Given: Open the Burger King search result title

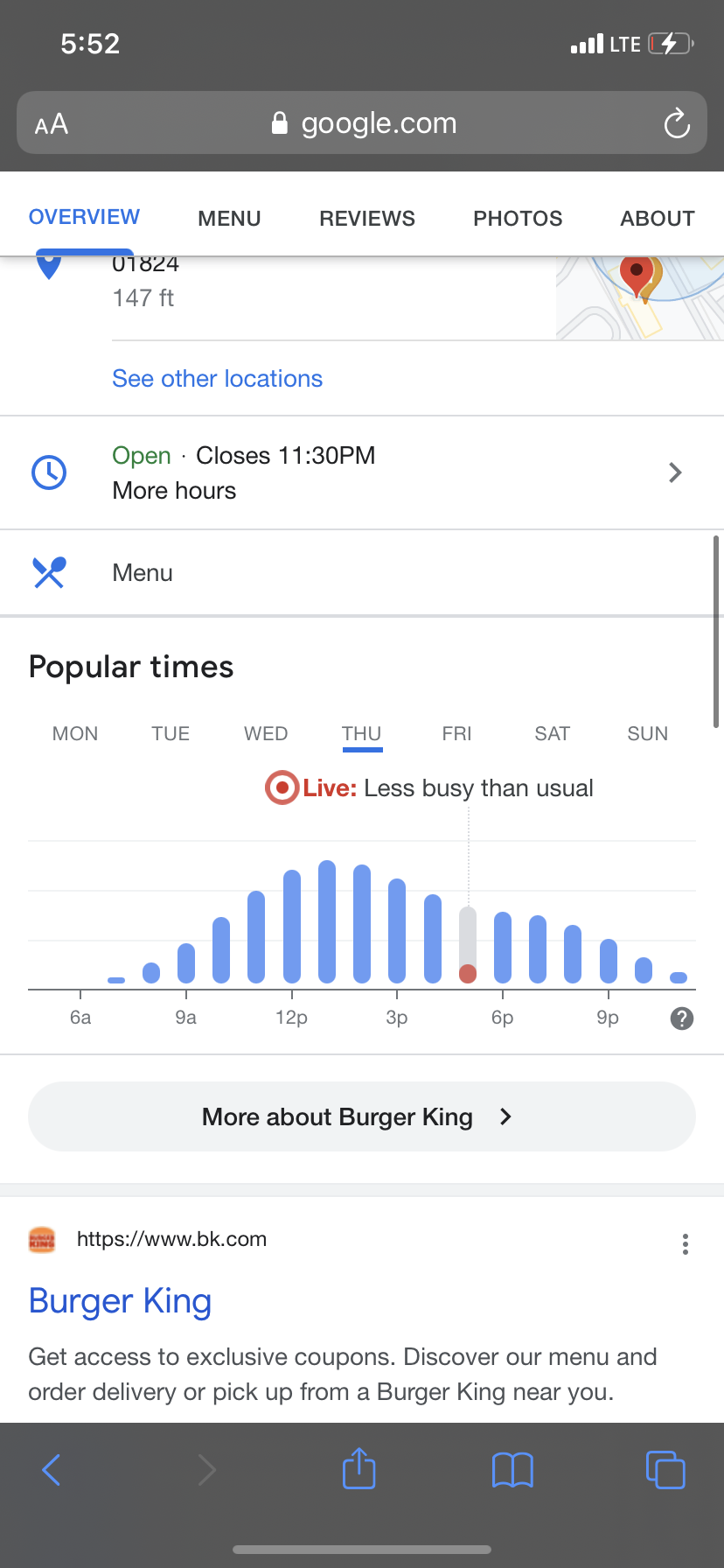Looking at the screenshot, I should (x=120, y=1301).
